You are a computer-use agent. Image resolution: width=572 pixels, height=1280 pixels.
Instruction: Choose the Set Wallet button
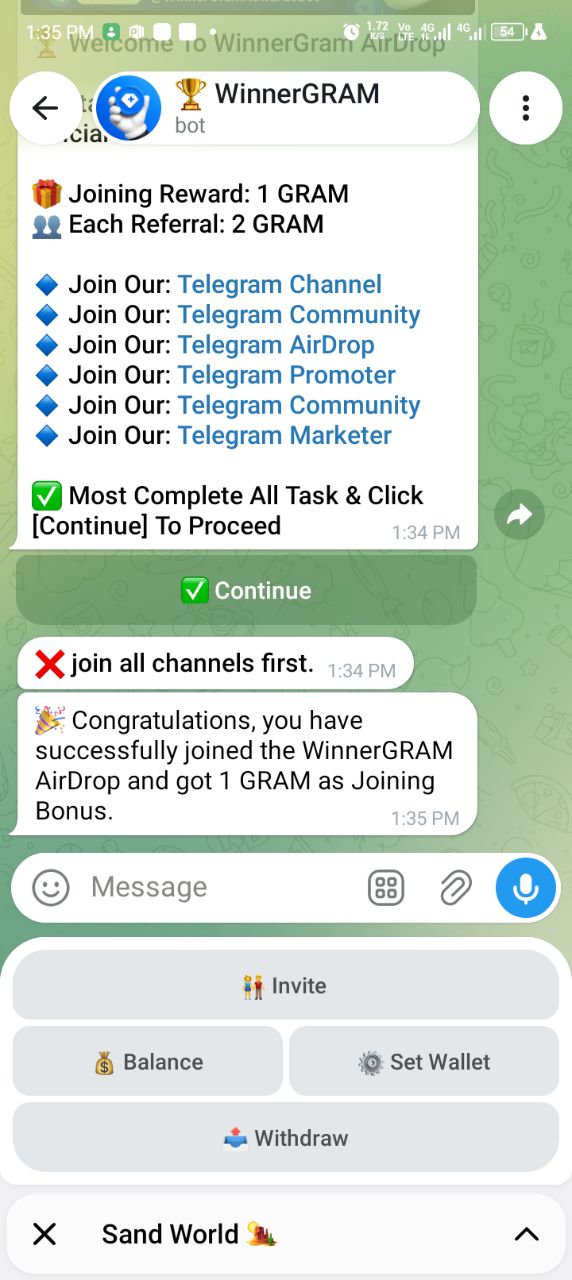tap(424, 1061)
